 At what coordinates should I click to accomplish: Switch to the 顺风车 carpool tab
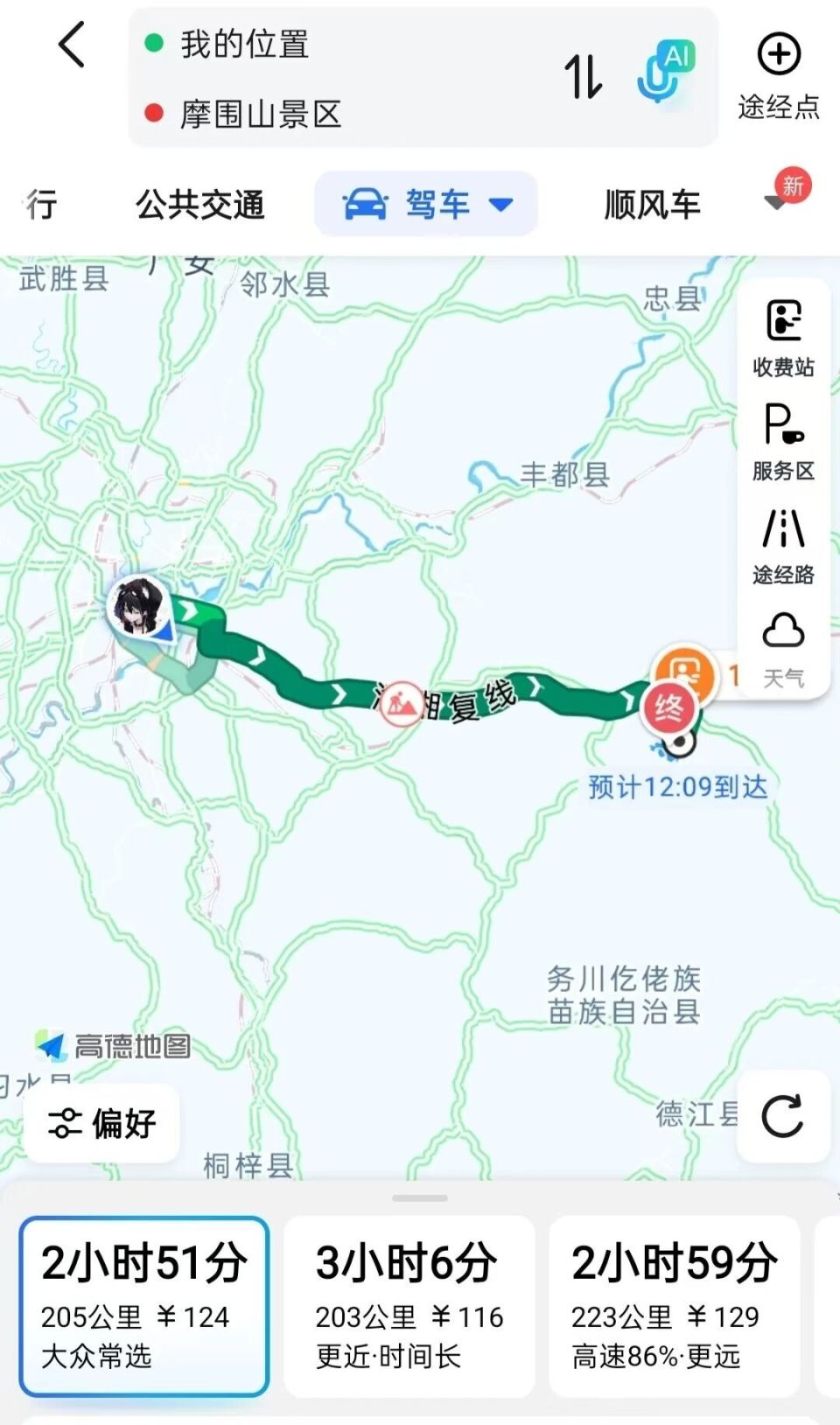pyautogui.click(x=652, y=204)
